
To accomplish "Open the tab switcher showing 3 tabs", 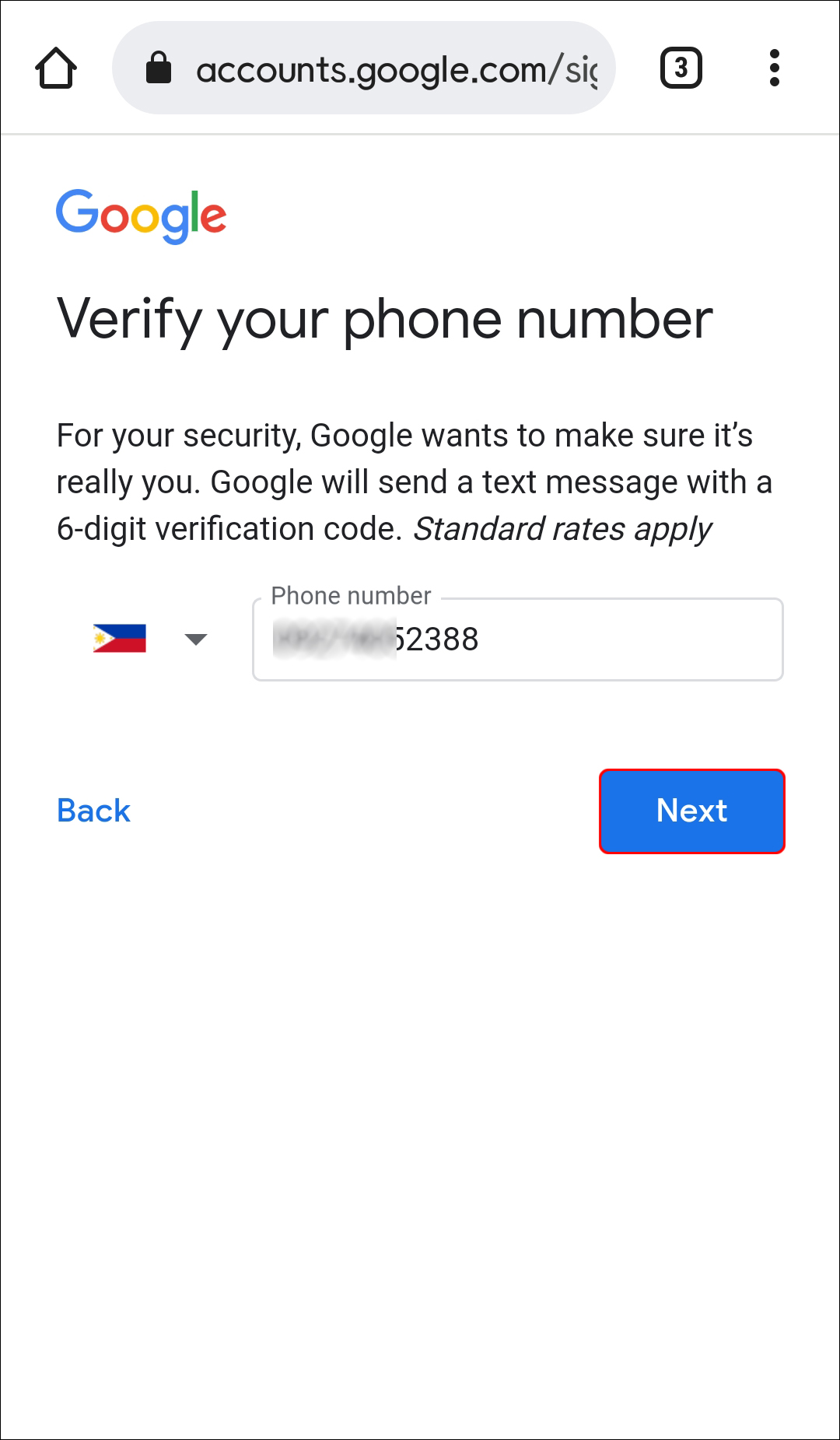I will coord(681,68).
